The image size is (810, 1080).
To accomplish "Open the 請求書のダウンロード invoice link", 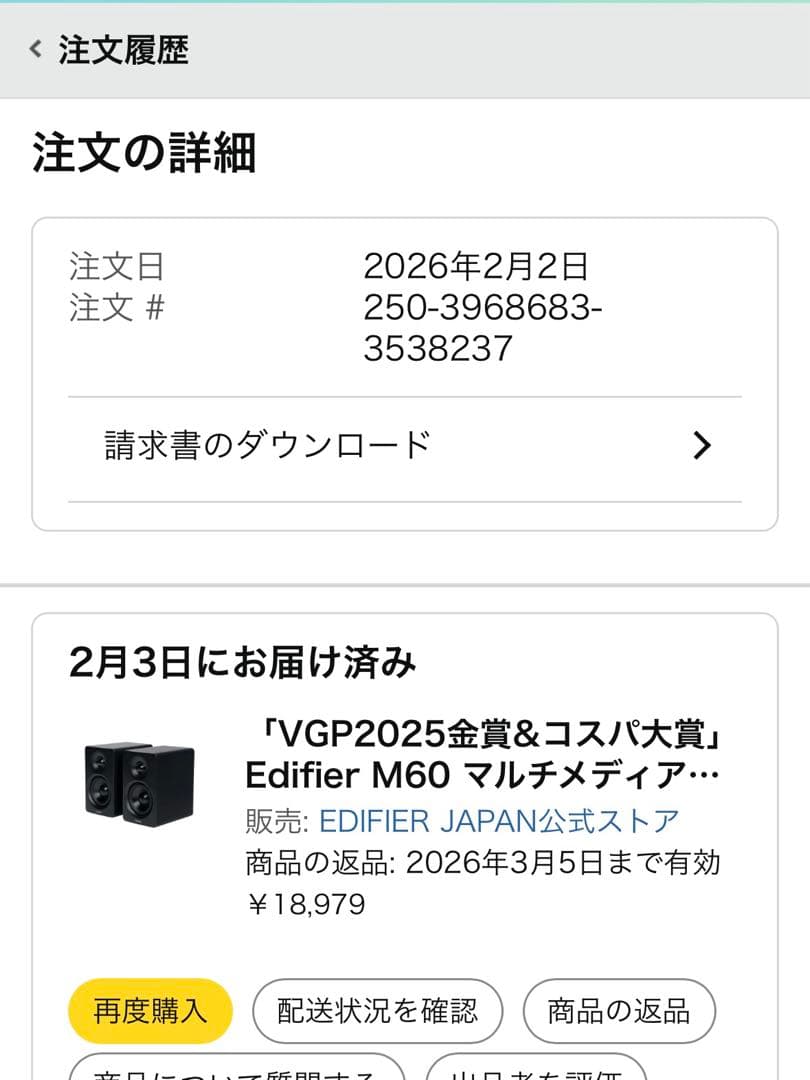I will pos(265,443).
